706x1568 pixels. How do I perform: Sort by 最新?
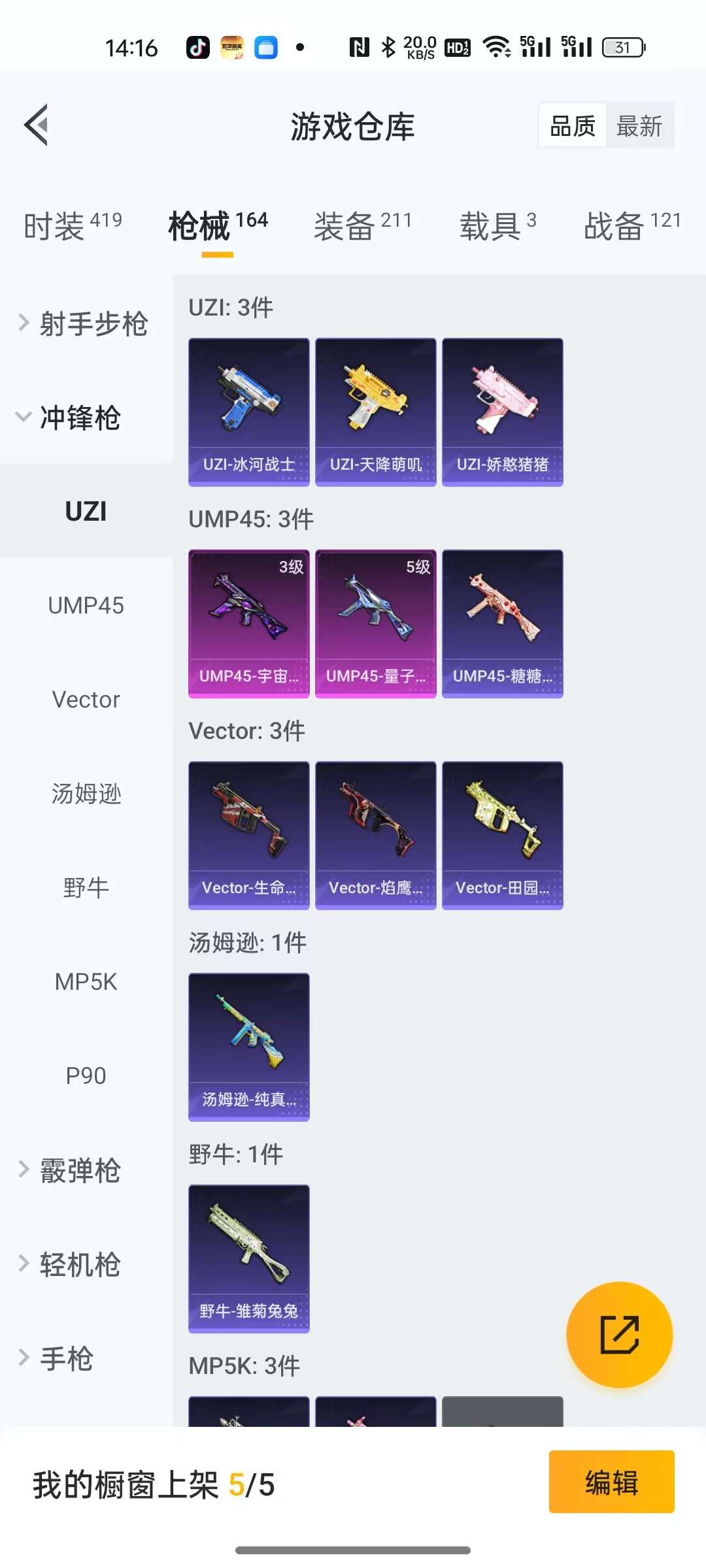pyautogui.click(x=639, y=125)
